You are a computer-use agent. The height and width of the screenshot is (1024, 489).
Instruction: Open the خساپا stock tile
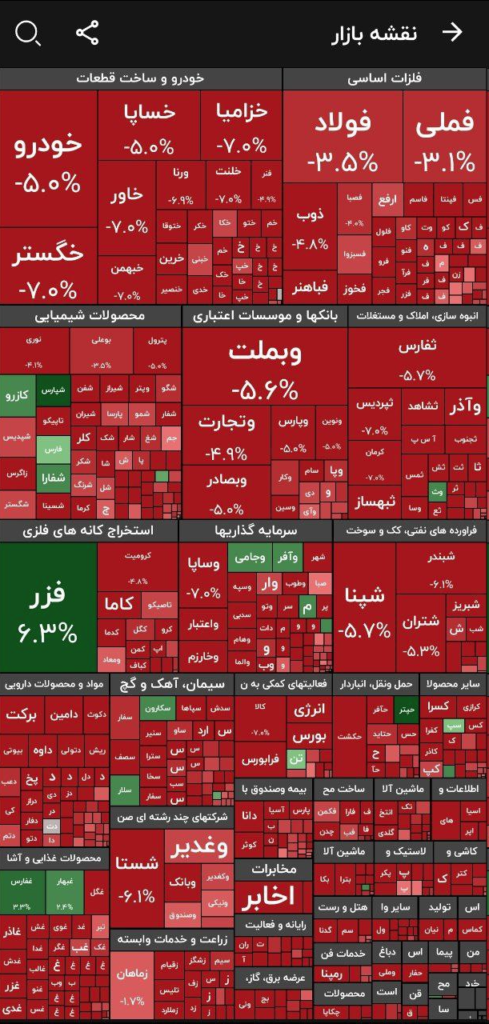pyautogui.click(x=149, y=126)
